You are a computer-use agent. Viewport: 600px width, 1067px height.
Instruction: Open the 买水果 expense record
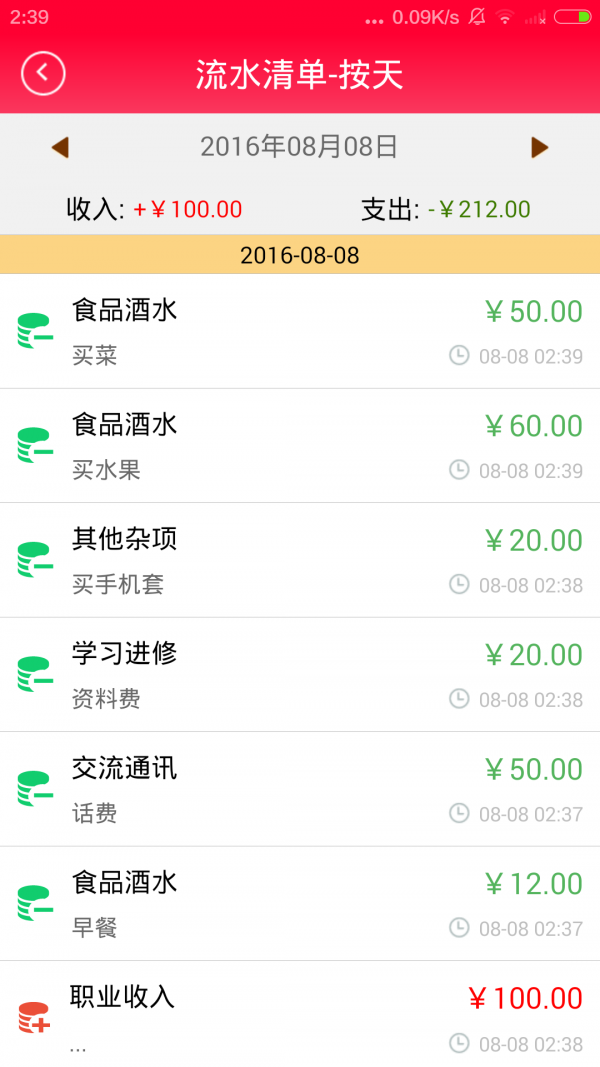tap(300, 446)
